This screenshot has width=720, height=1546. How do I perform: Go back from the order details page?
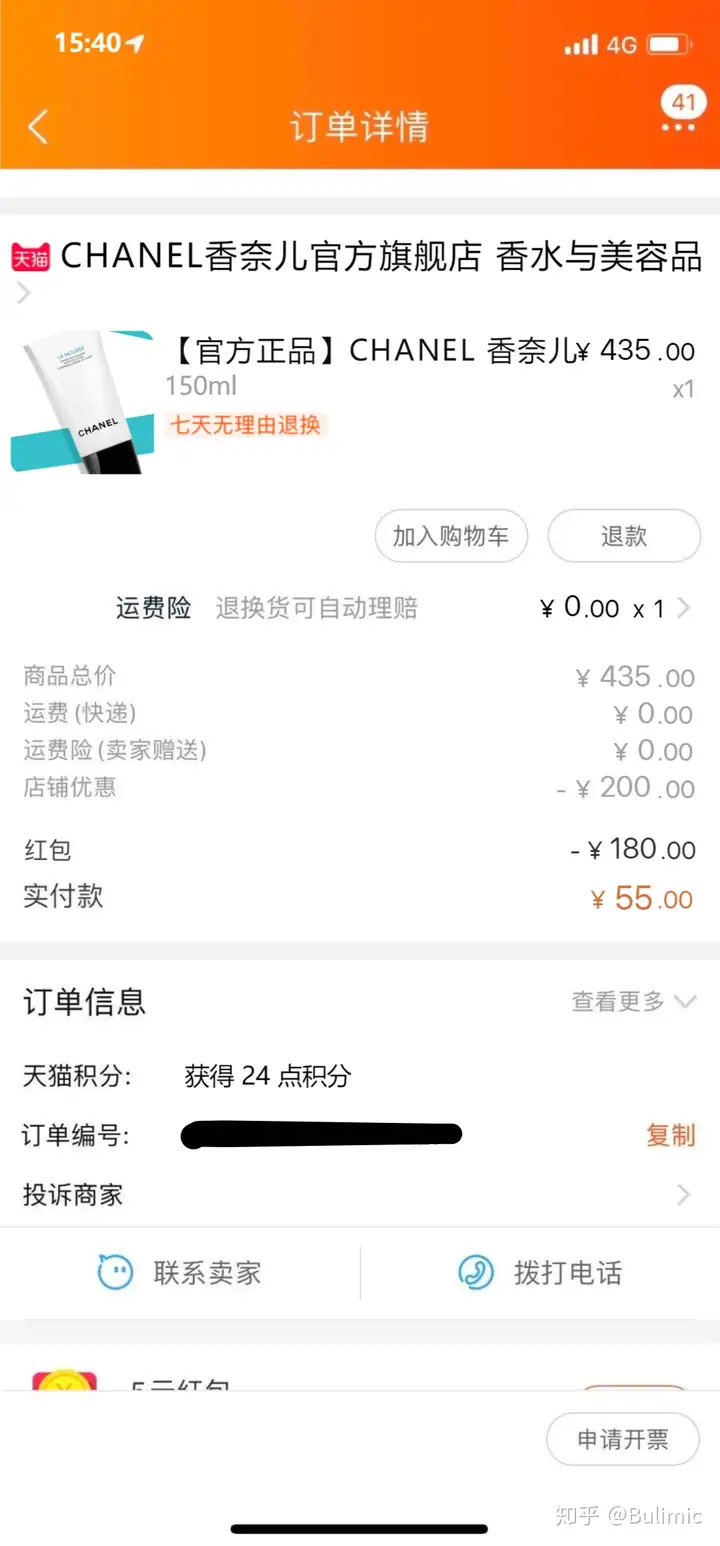pos(38,127)
